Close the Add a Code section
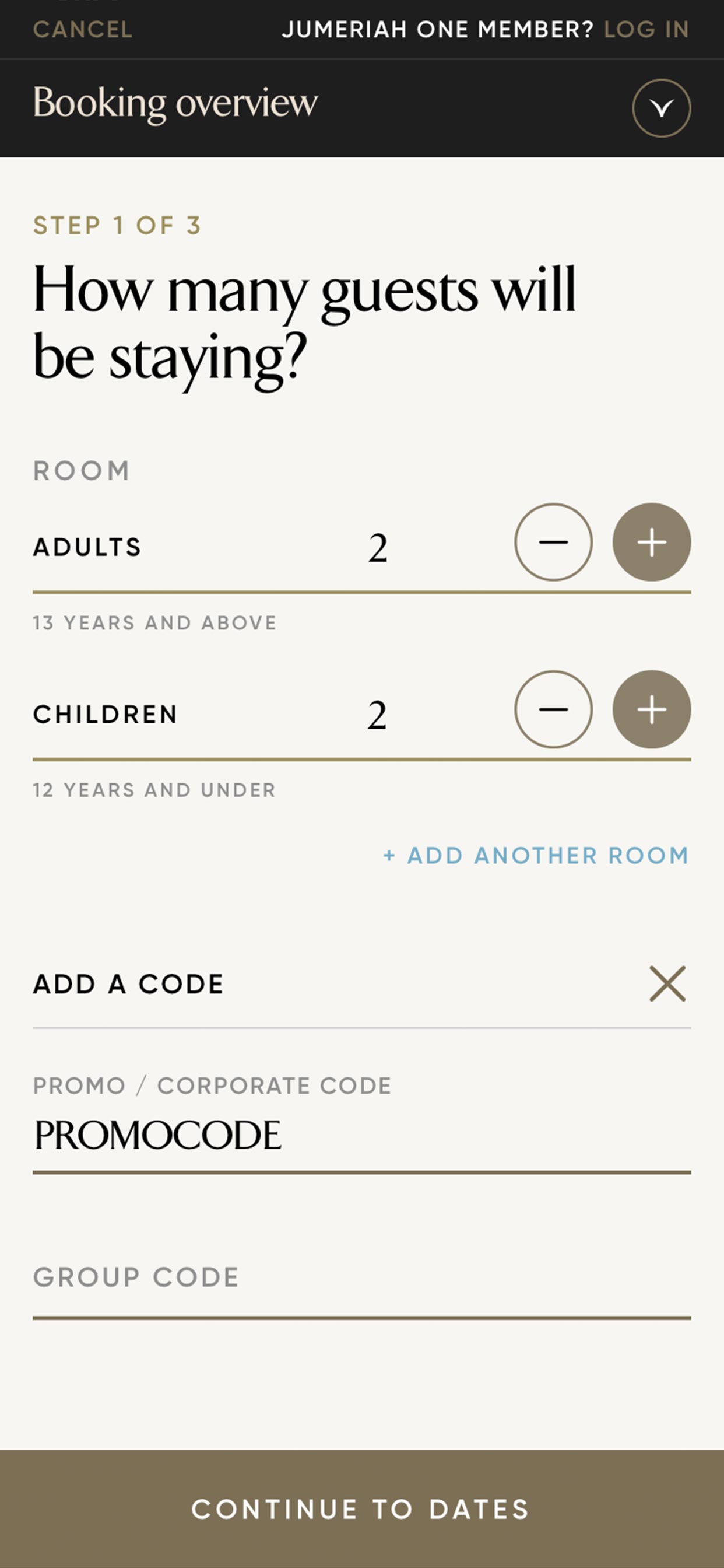This screenshot has height=1568, width=724. (667, 984)
